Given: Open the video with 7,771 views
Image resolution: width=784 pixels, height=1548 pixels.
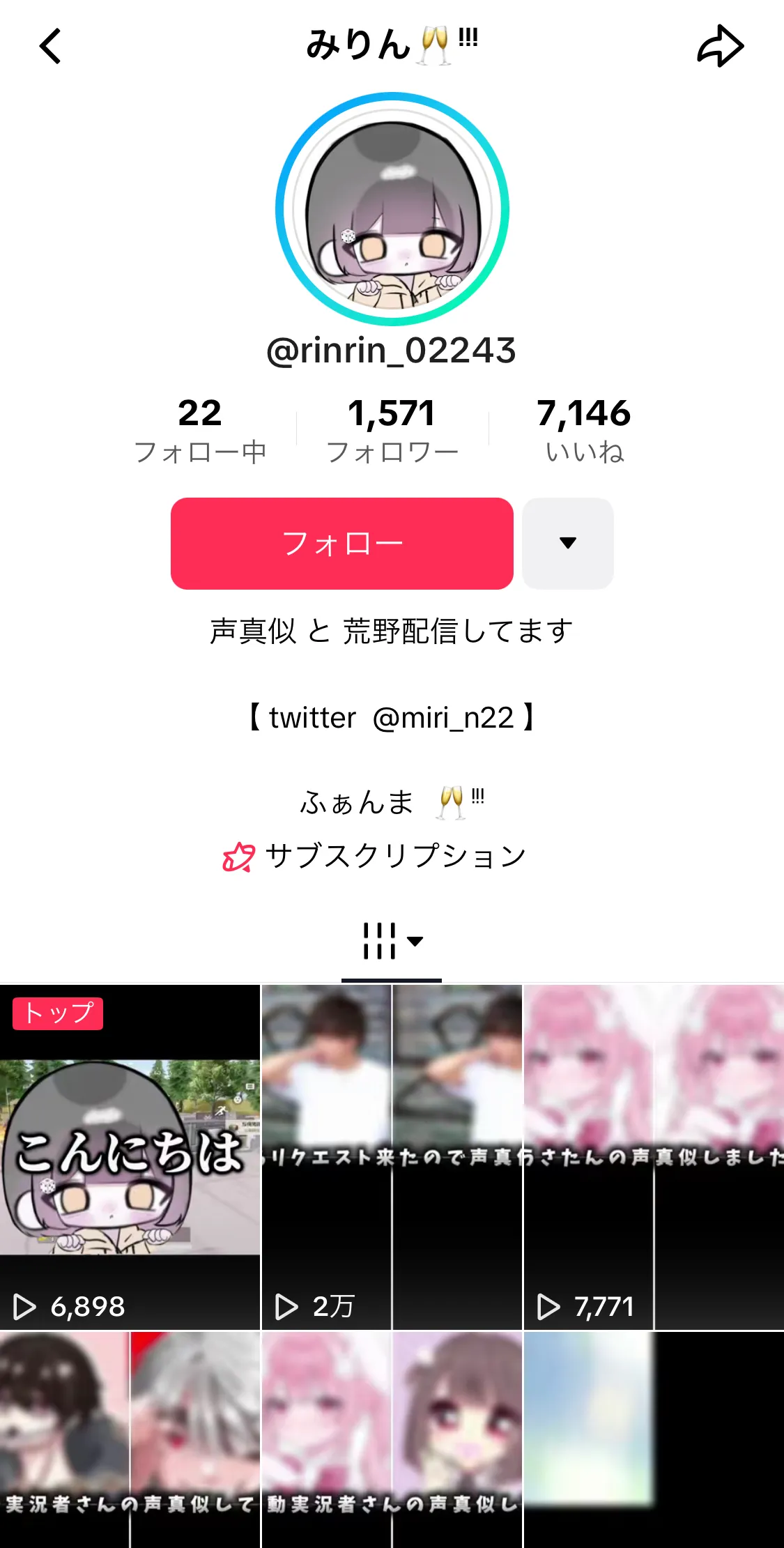Looking at the screenshot, I should pos(654,1157).
